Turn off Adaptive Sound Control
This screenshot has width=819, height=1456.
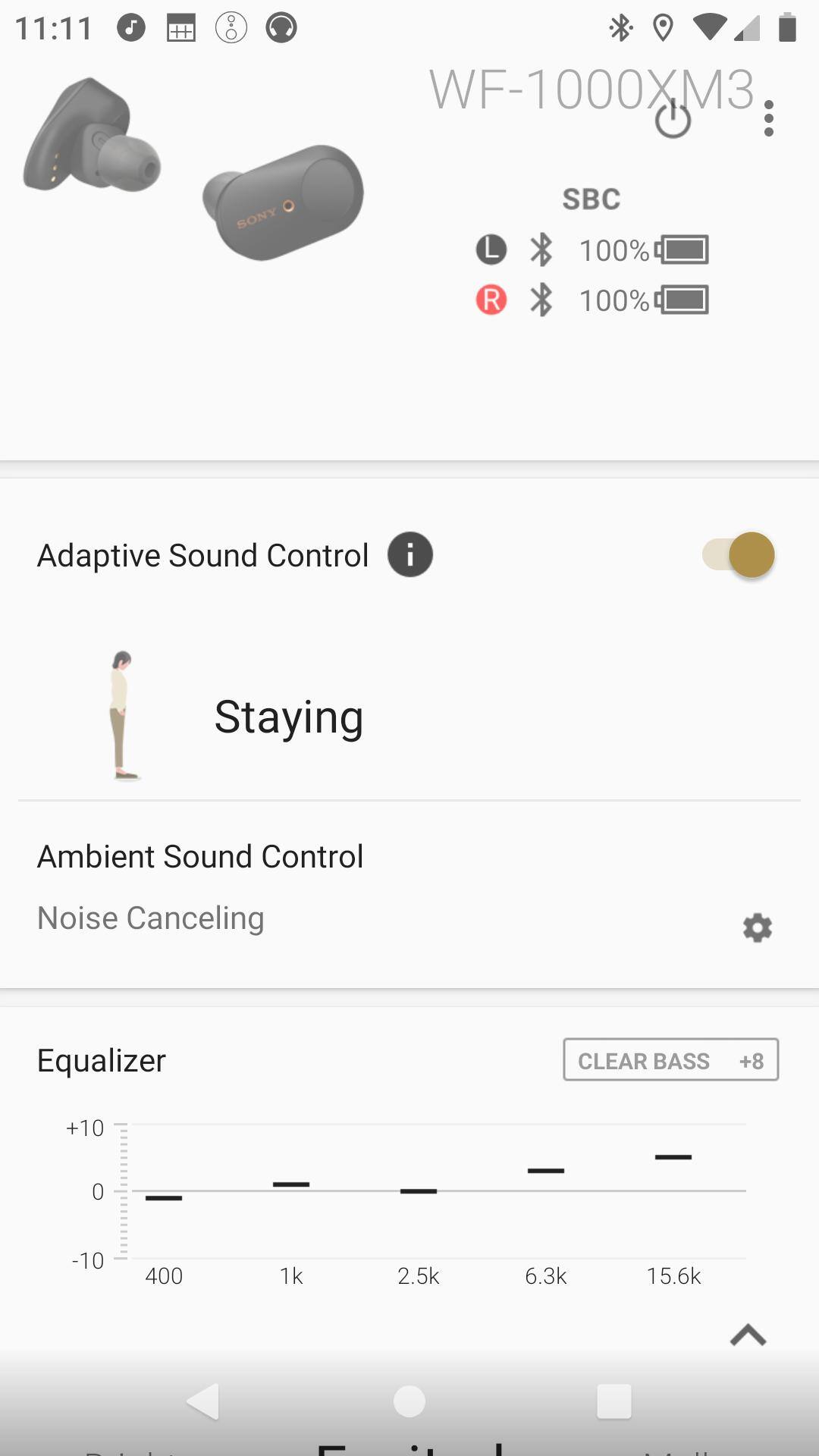739,555
